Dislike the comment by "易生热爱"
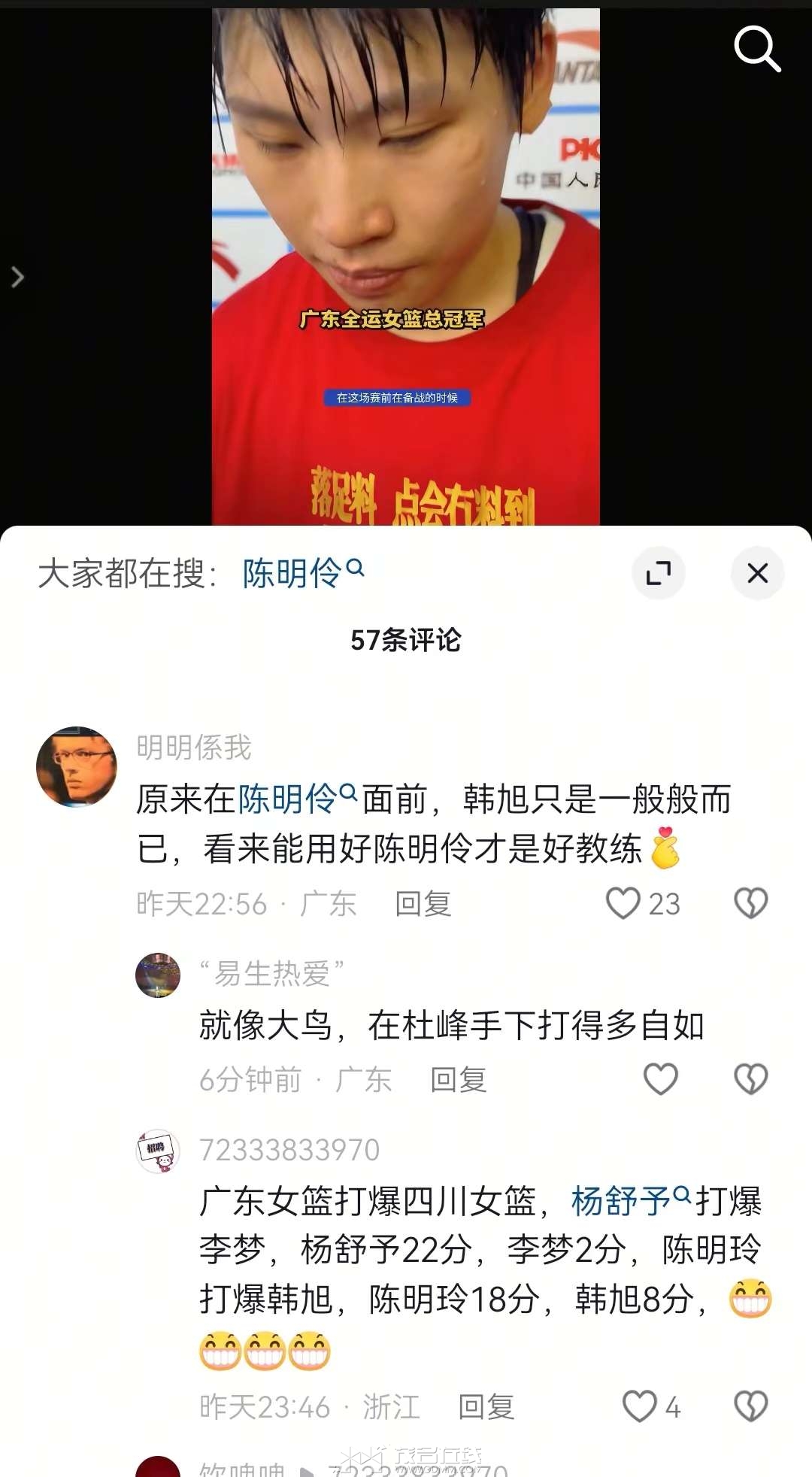 point(750,1079)
